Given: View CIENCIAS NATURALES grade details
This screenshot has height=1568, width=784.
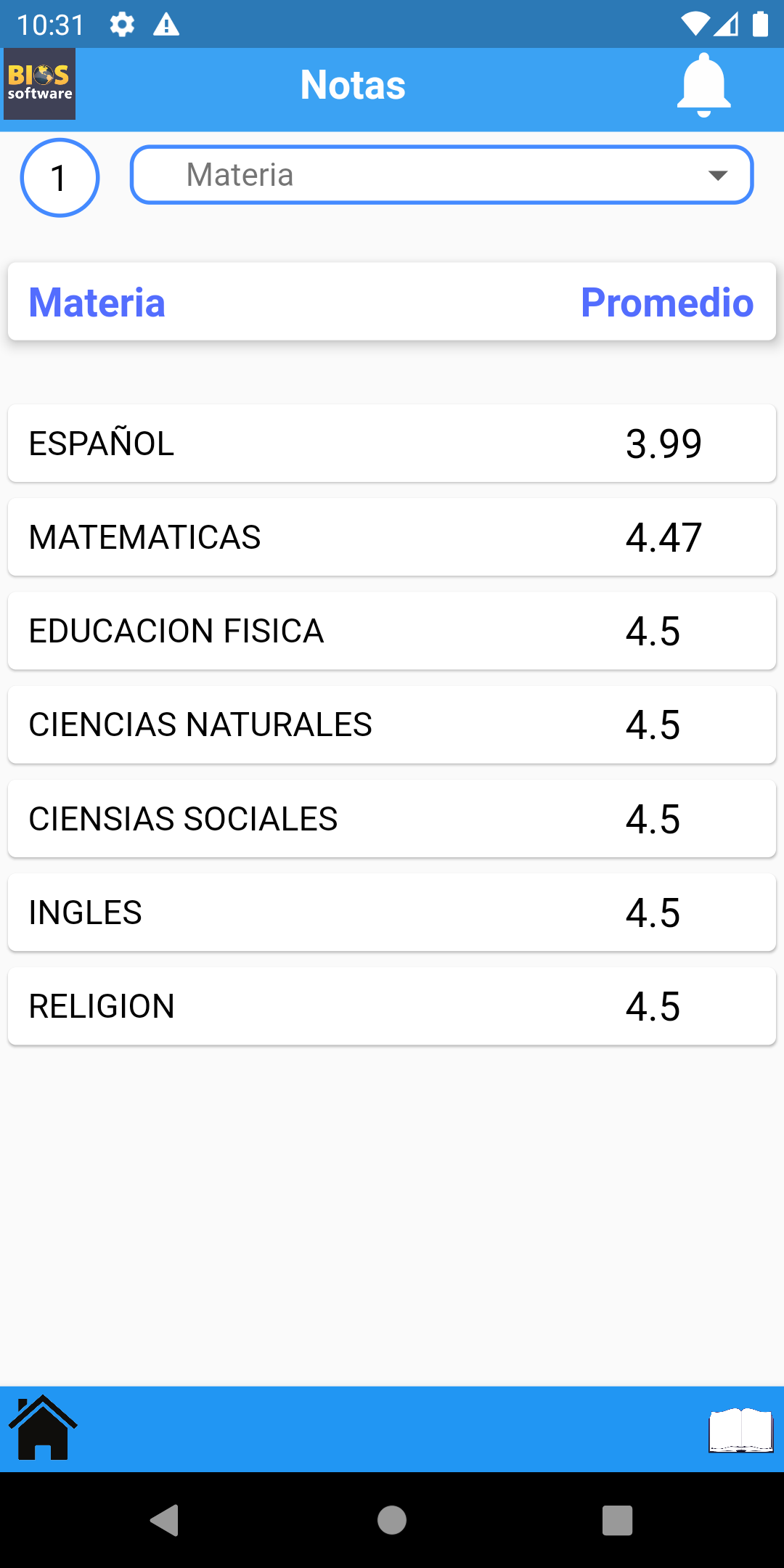Looking at the screenshot, I should [x=392, y=724].
